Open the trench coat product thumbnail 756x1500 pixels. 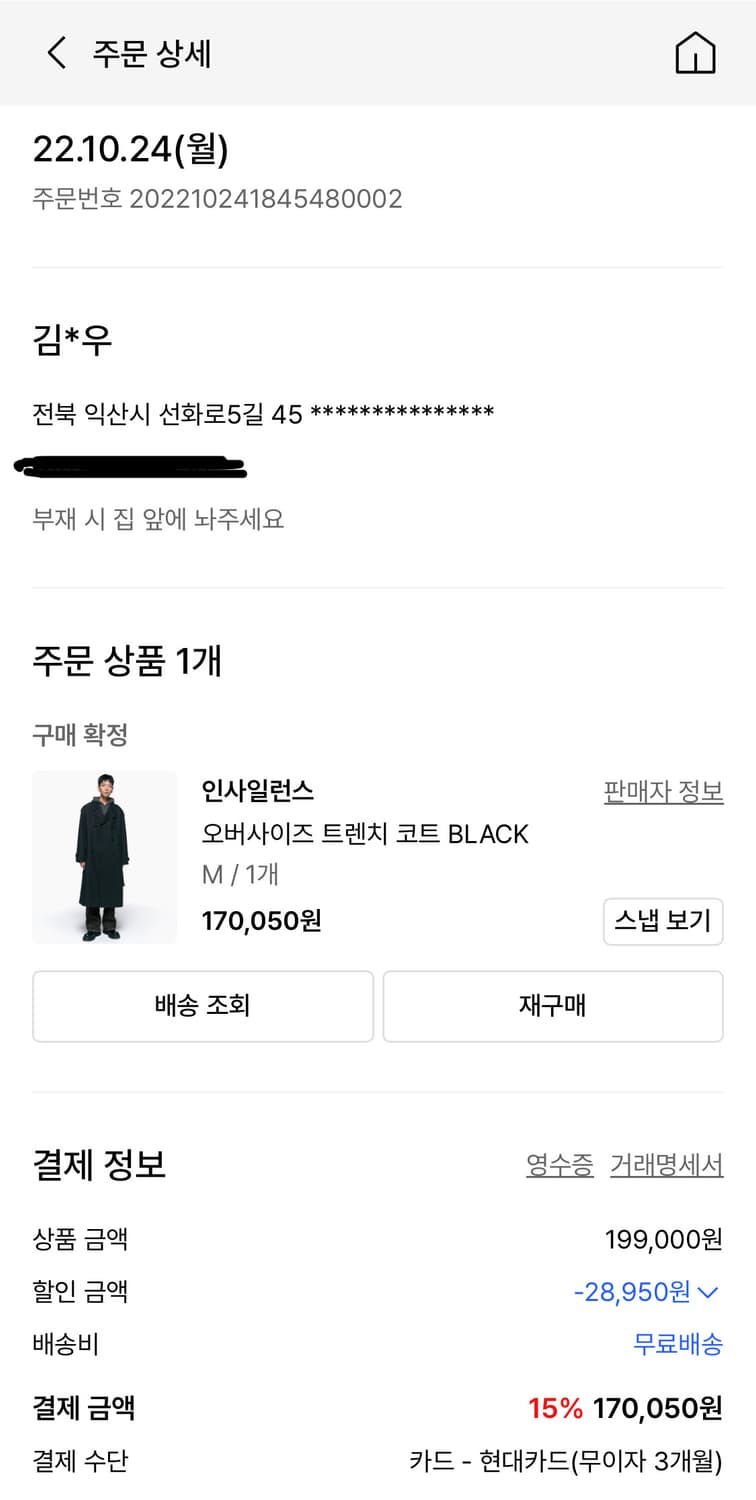(x=103, y=858)
